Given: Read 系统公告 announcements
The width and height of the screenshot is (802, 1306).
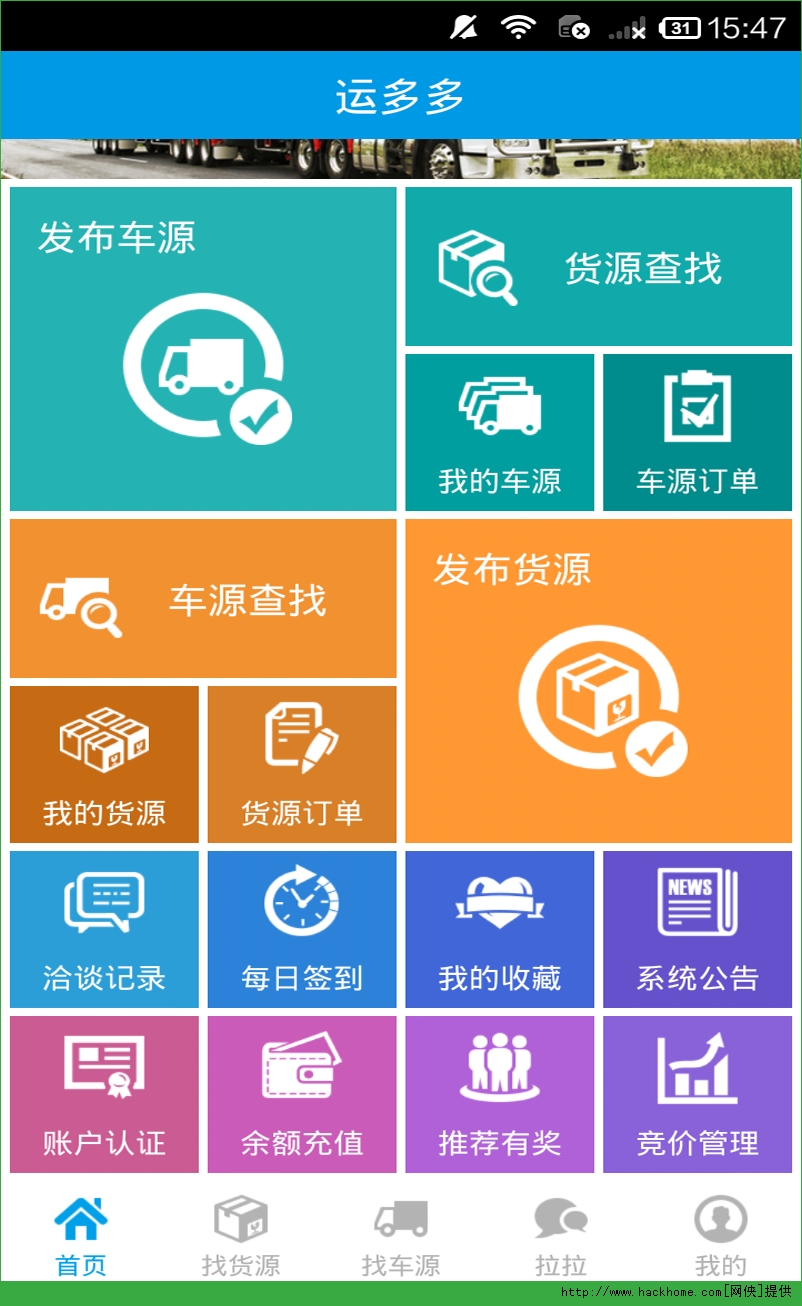Looking at the screenshot, I should pos(697,929).
